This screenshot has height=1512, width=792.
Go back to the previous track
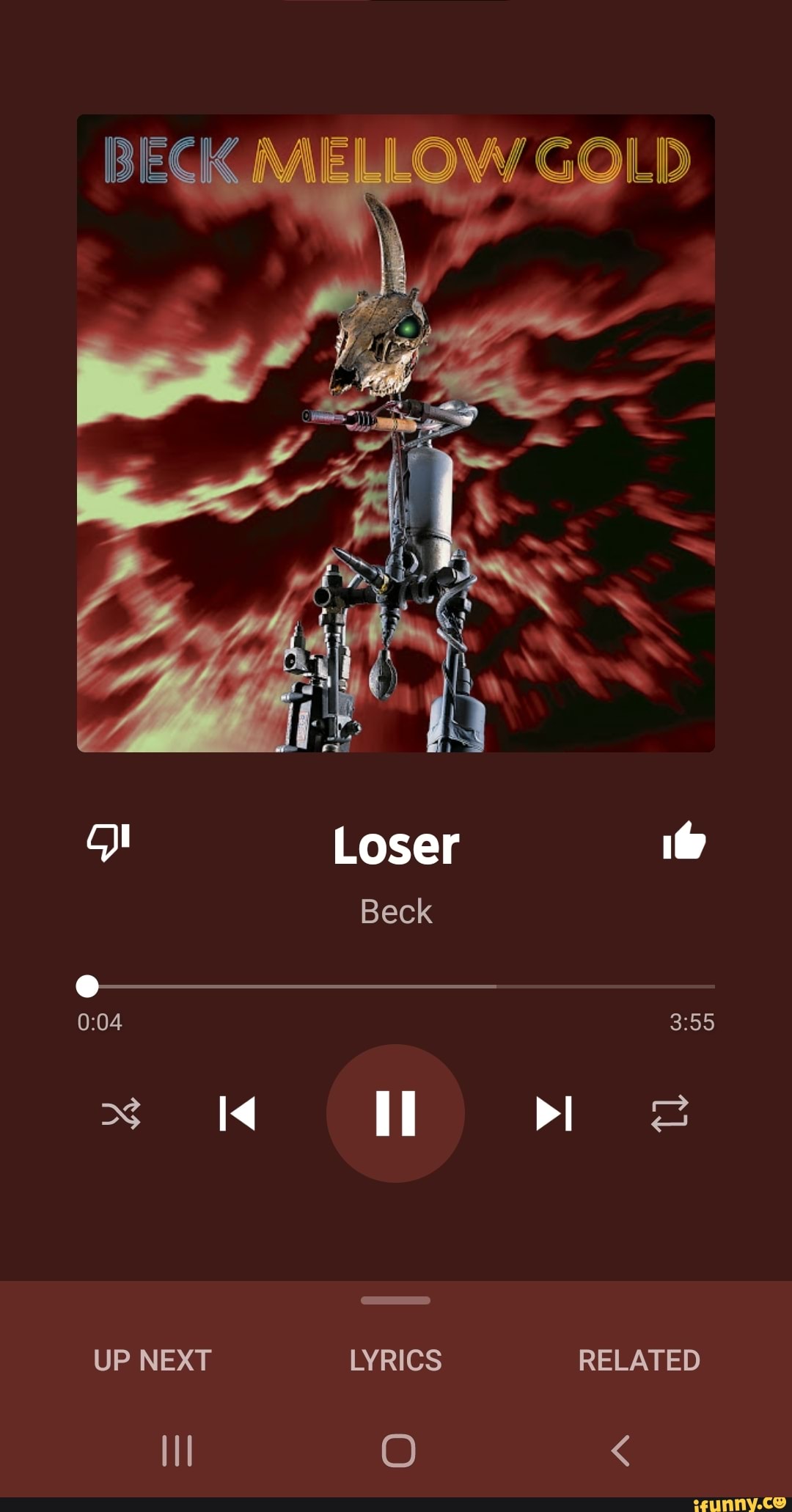point(237,1113)
